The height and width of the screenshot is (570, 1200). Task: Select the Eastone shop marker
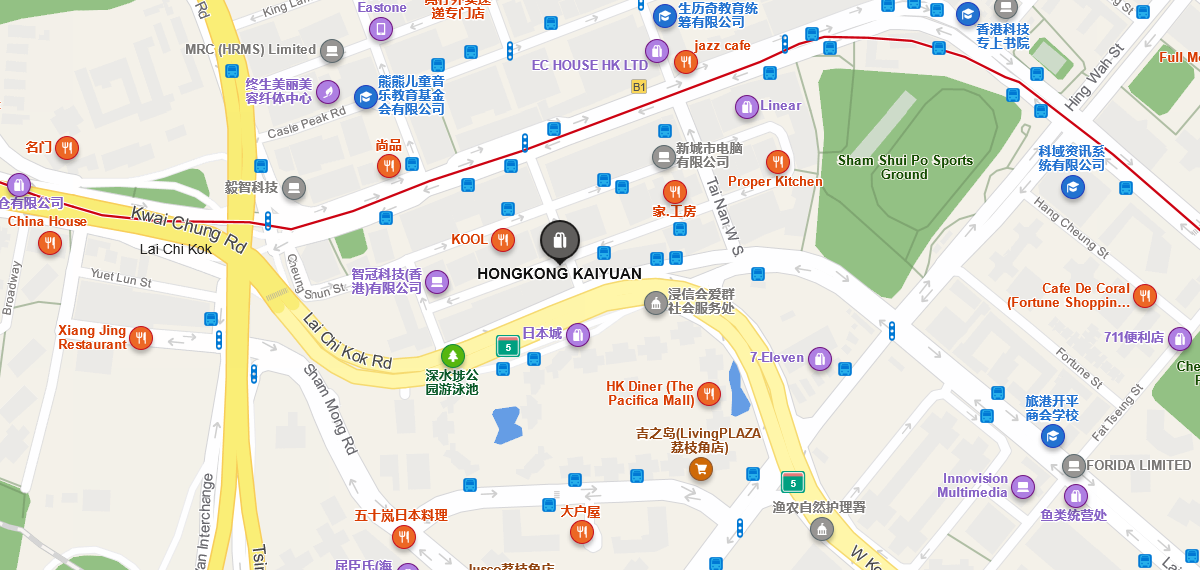(x=379, y=28)
